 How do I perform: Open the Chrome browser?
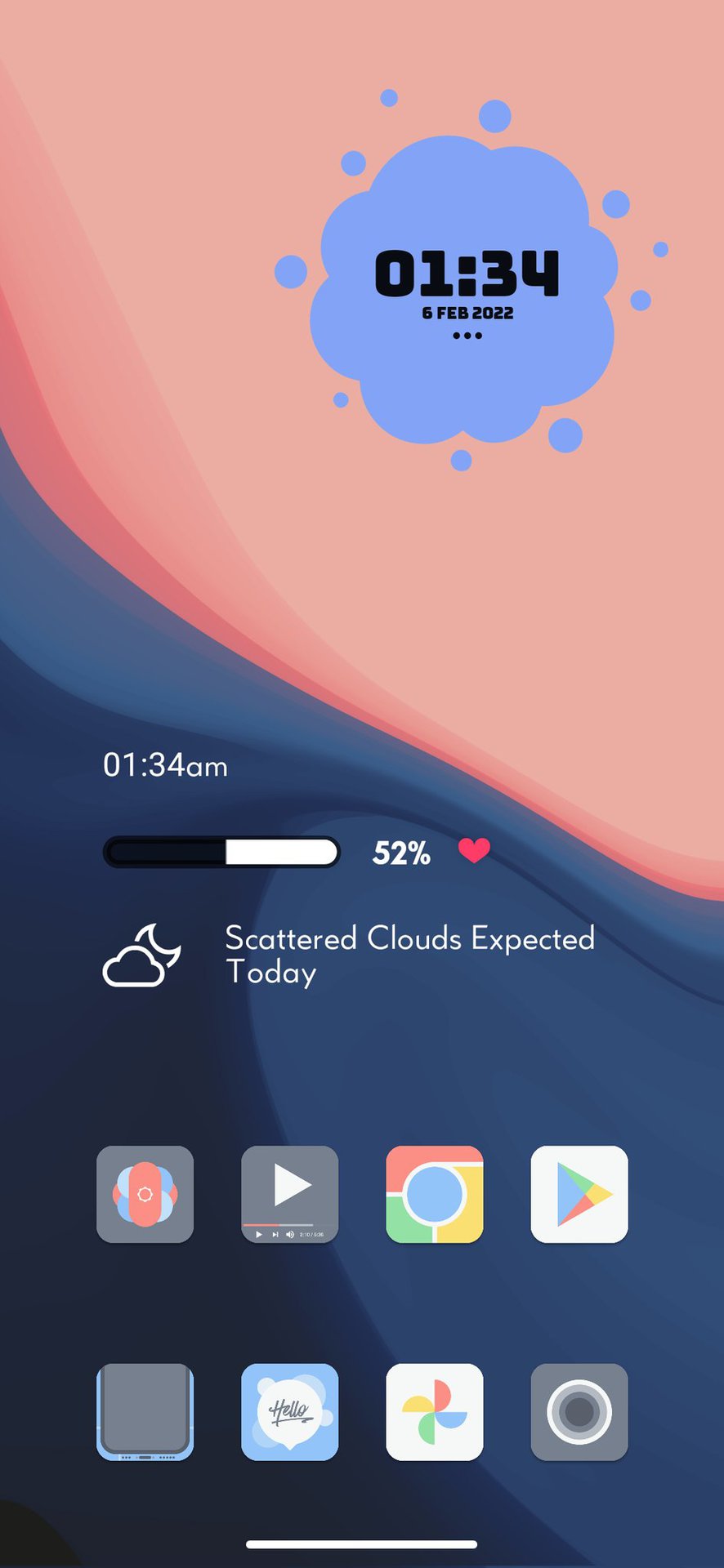click(x=434, y=1194)
